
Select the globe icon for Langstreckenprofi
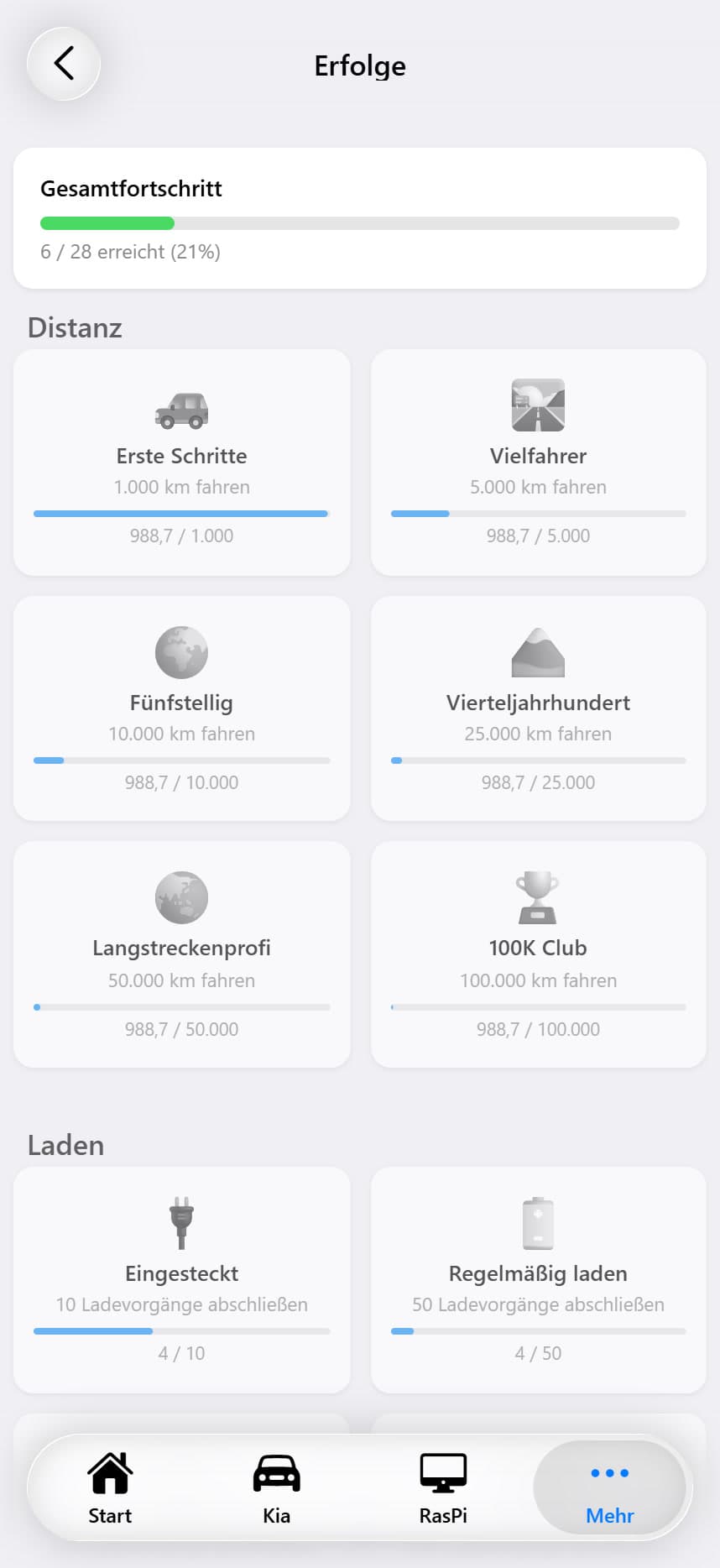(180, 896)
